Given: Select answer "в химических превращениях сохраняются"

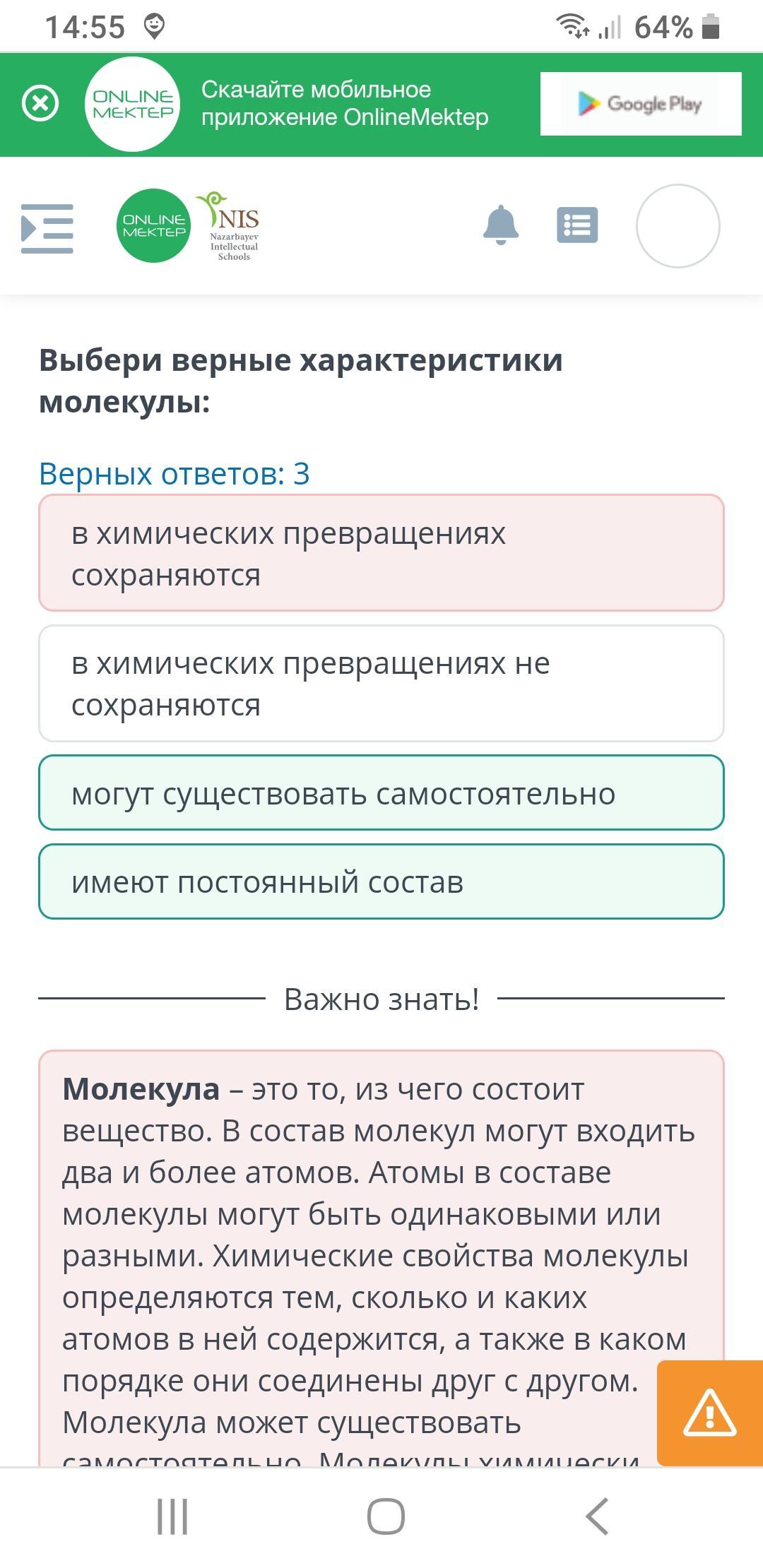Looking at the screenshot, I should pos(381,553).
